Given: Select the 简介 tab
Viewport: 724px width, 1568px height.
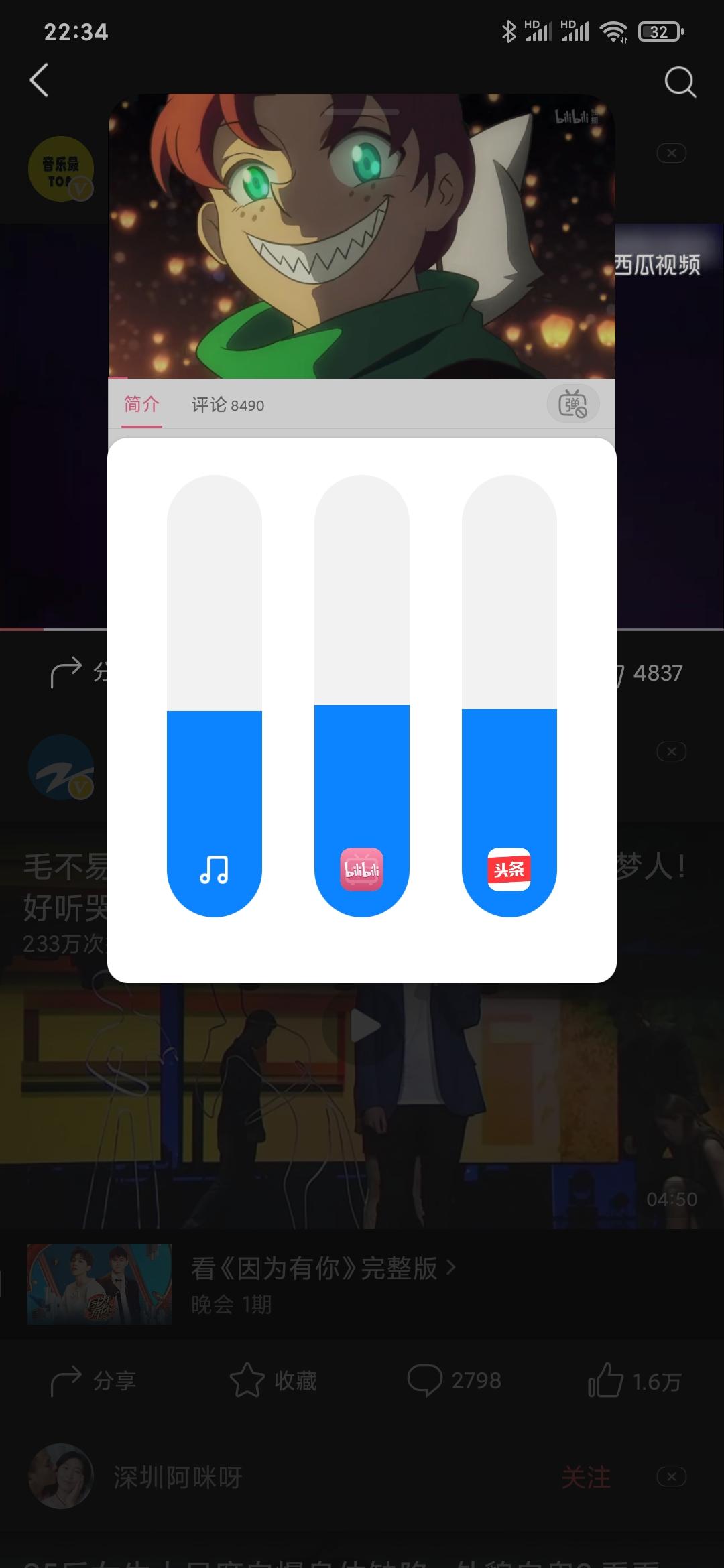Looking at the screenshot, I should click(141, 404).
